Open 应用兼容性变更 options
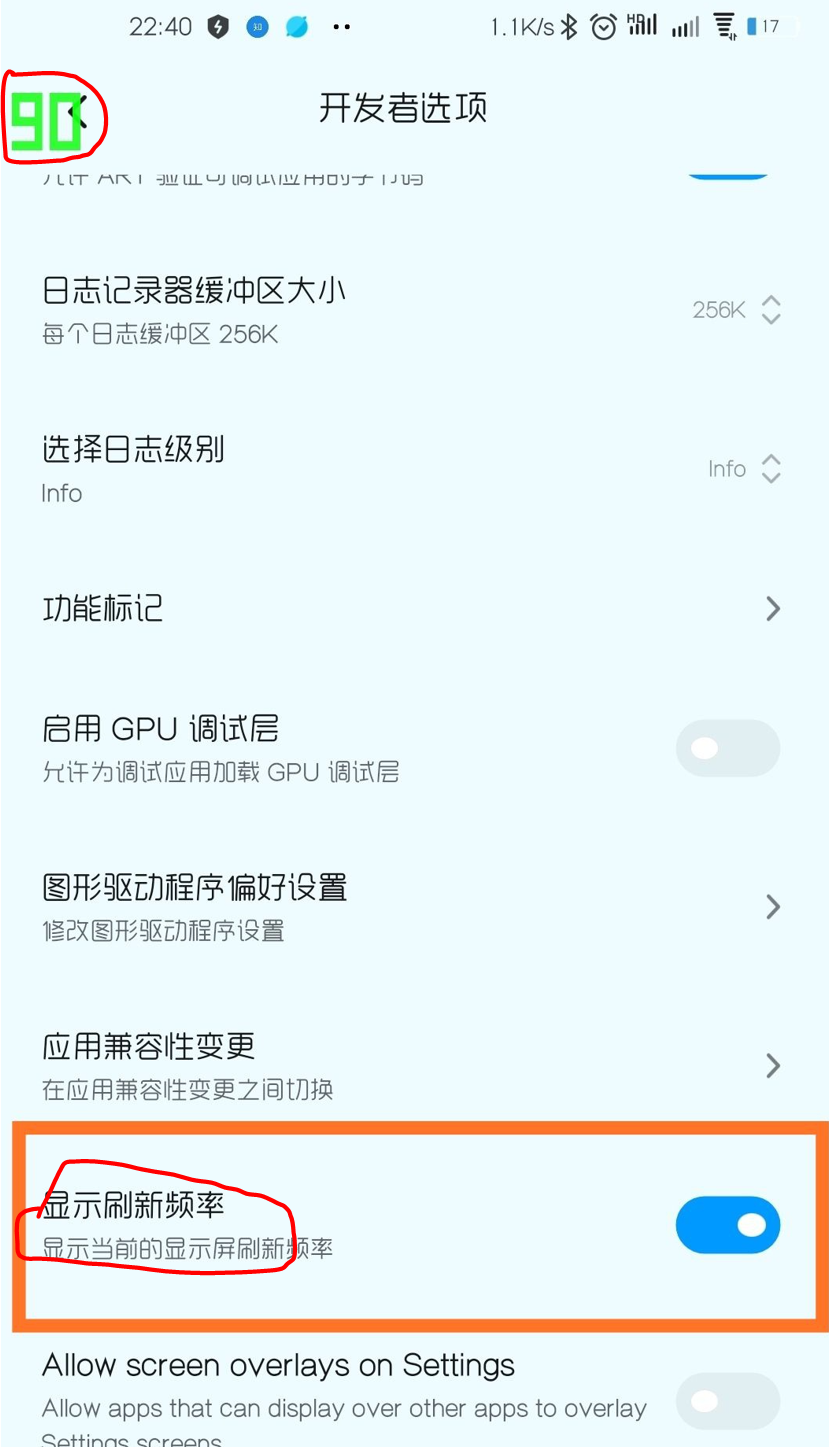This screenshot has height=1447, width=829. coord(771,1065)
